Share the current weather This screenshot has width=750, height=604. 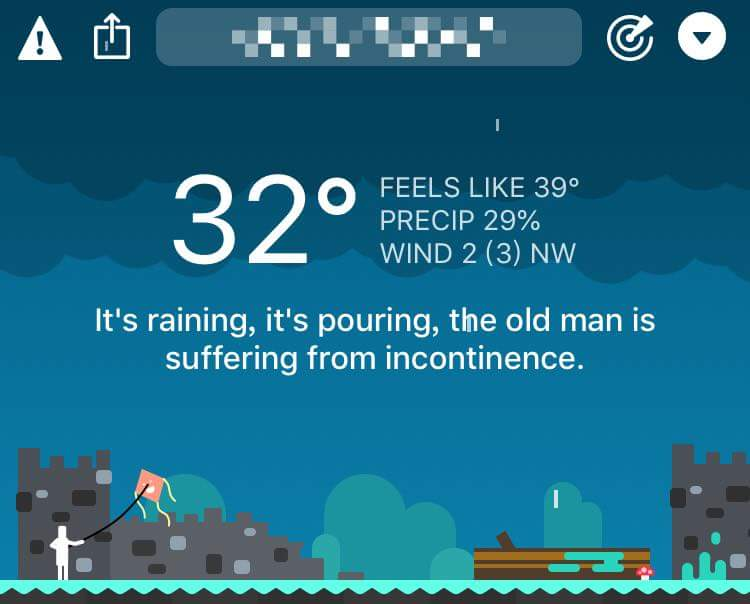pos(112,38)
